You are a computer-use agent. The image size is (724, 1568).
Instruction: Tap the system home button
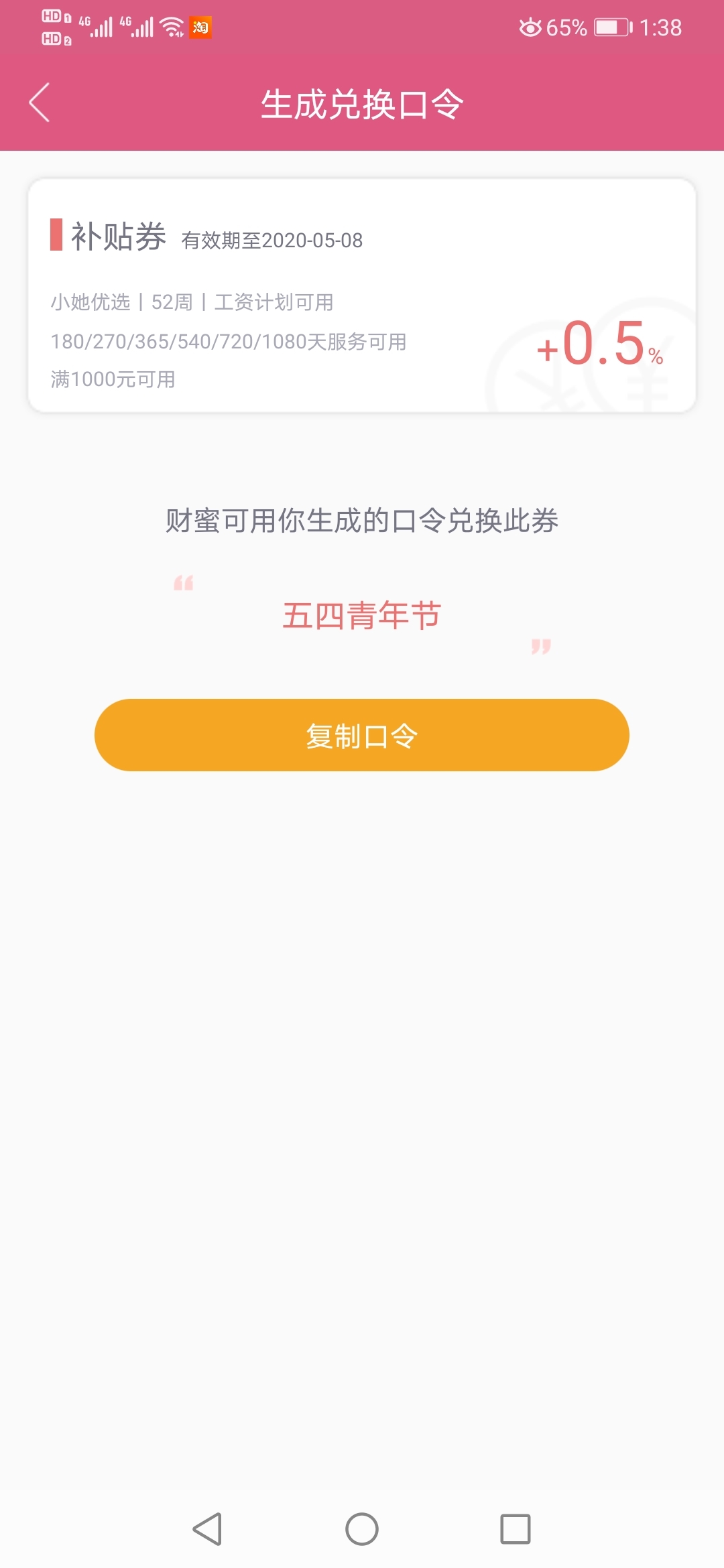pyautogui.click(x=362, y=1529)
